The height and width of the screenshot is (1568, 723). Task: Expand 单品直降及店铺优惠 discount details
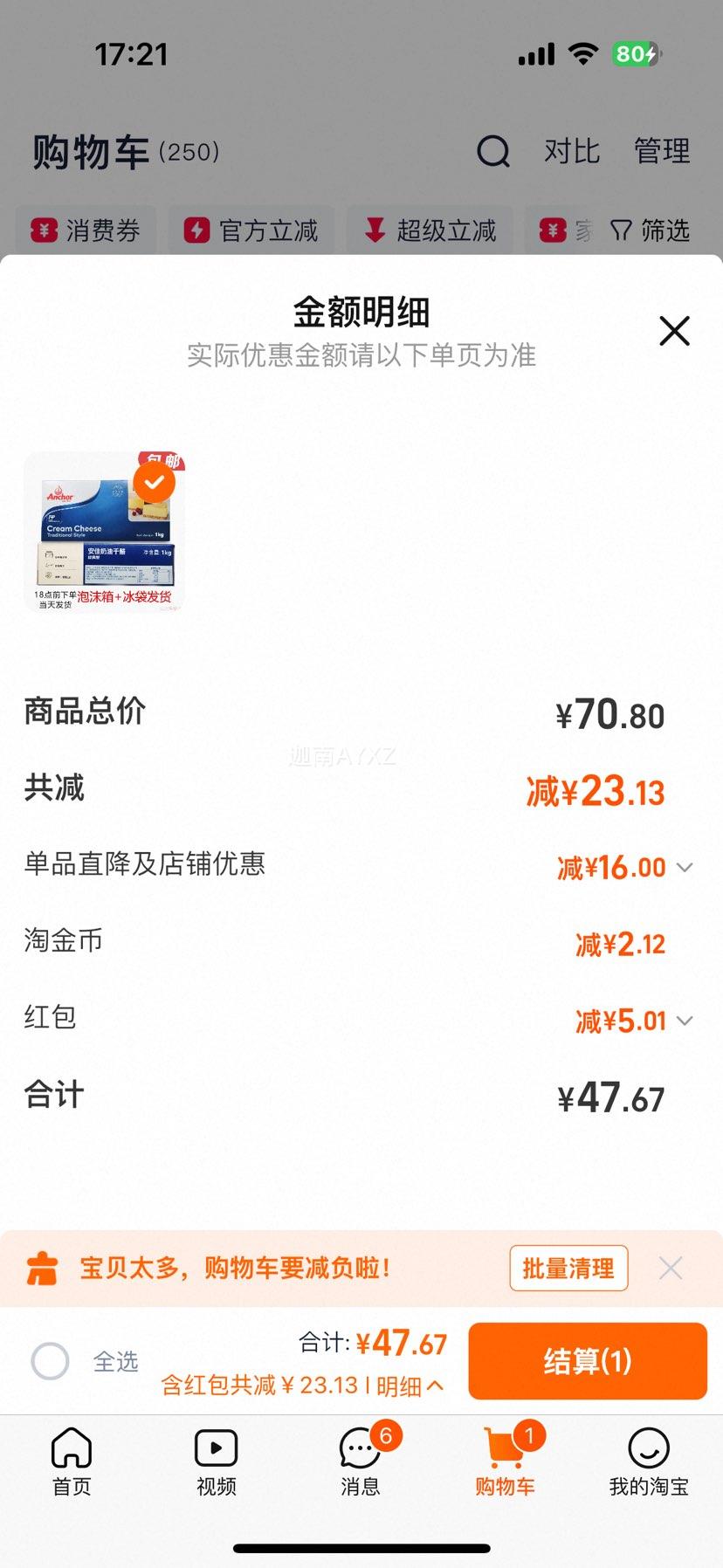(685, 867)
